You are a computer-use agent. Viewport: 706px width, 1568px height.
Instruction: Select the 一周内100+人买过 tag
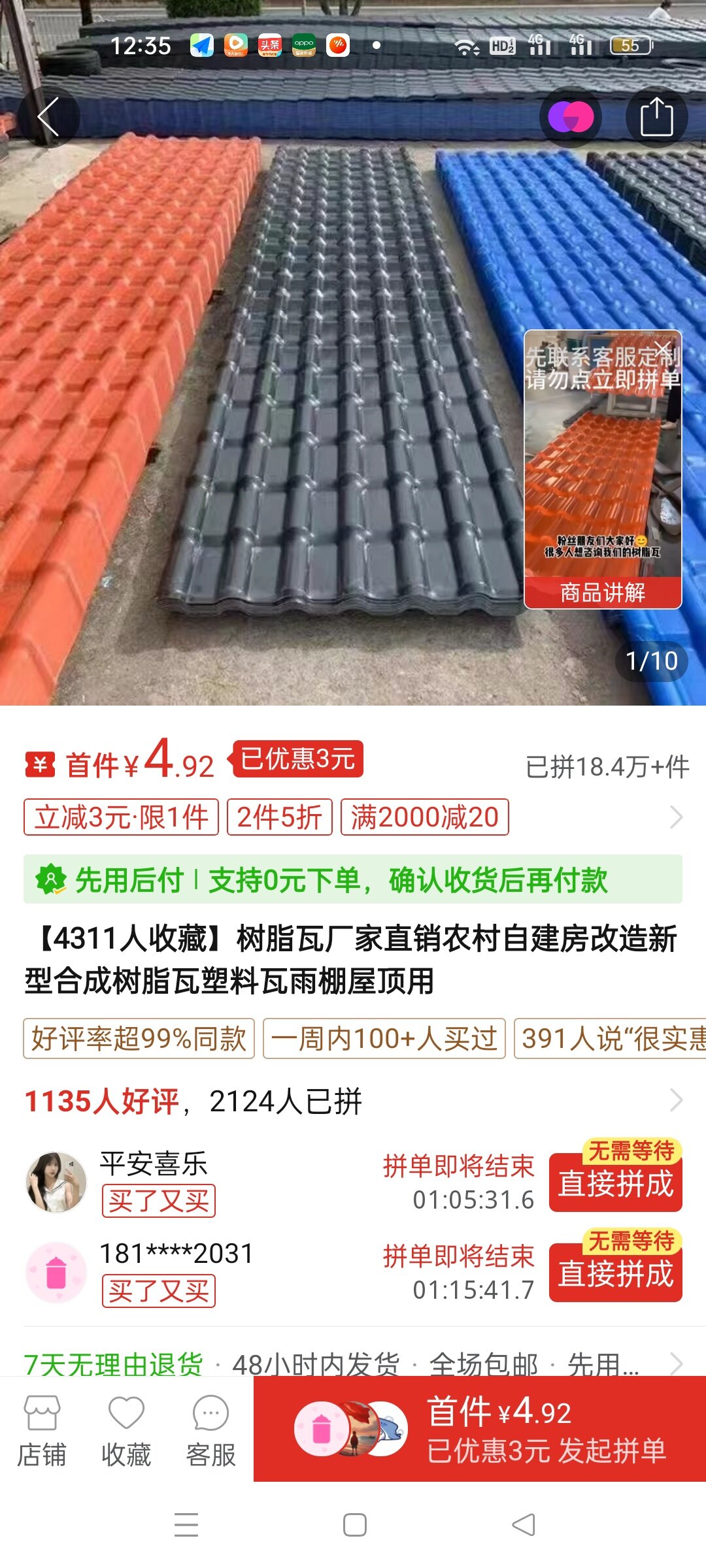tap(384, 1038)
